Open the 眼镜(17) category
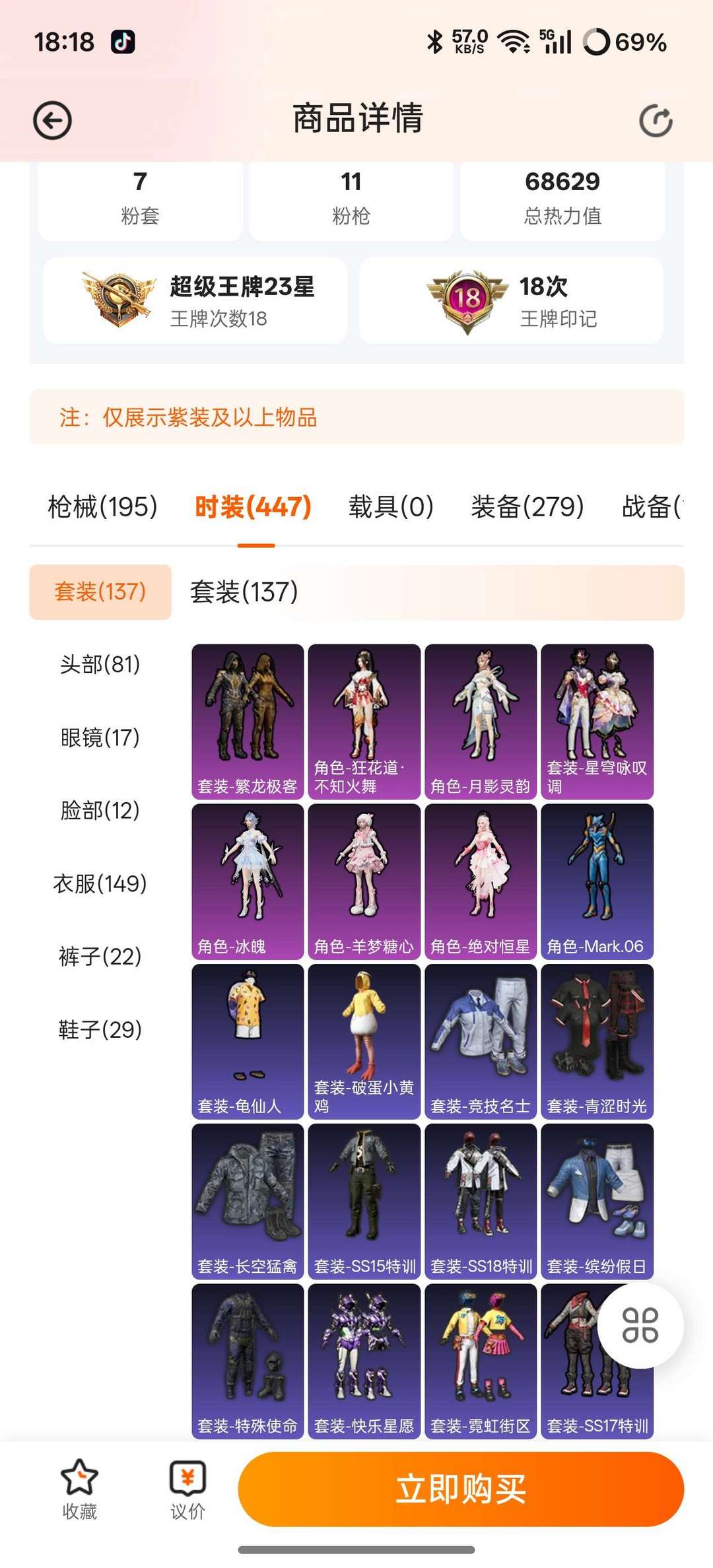Image resolution: width=713 pixels, height=1568 pixels. click(100, 737)
